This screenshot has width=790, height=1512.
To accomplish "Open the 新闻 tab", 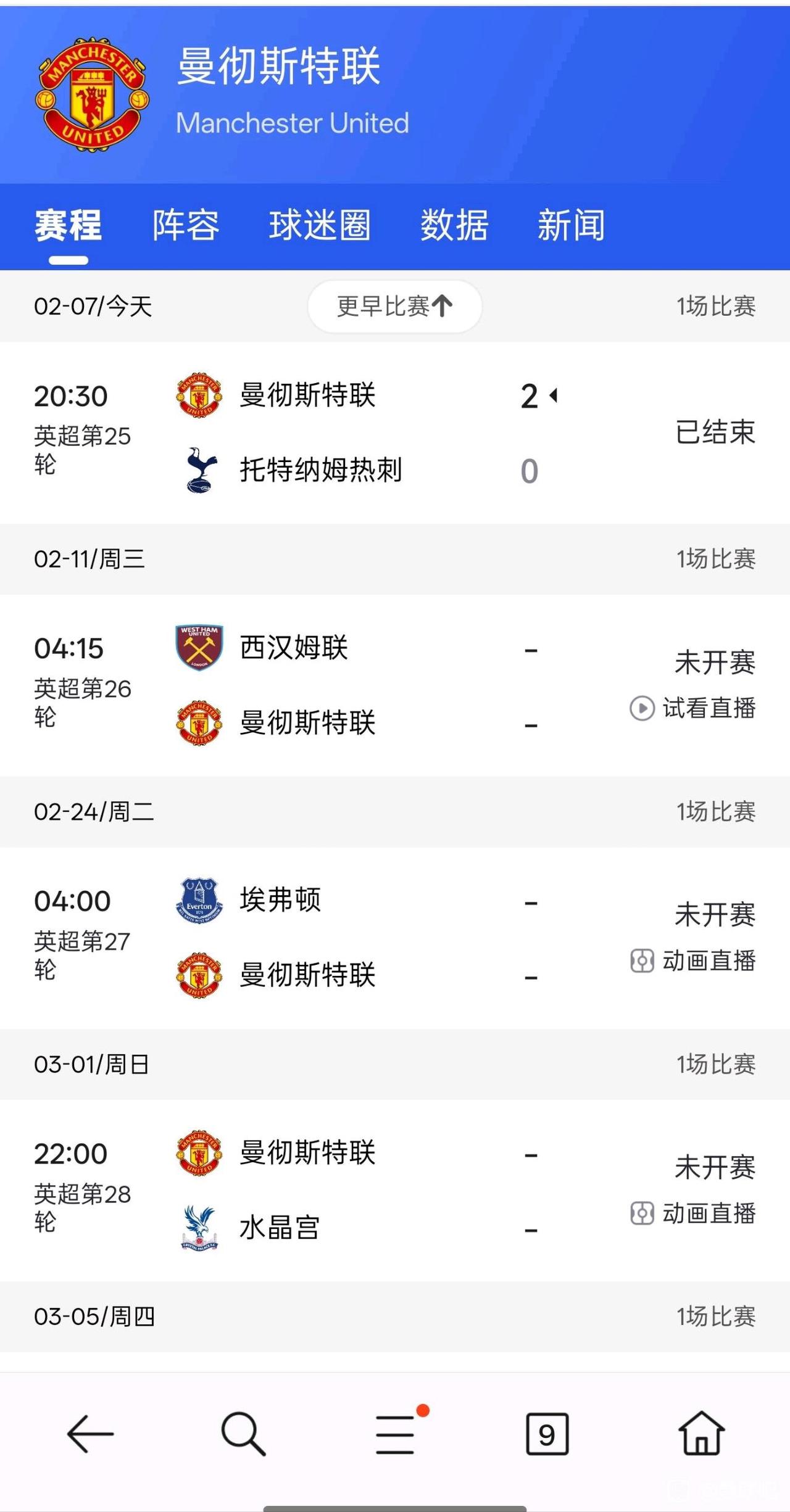I will coord(571,227).
